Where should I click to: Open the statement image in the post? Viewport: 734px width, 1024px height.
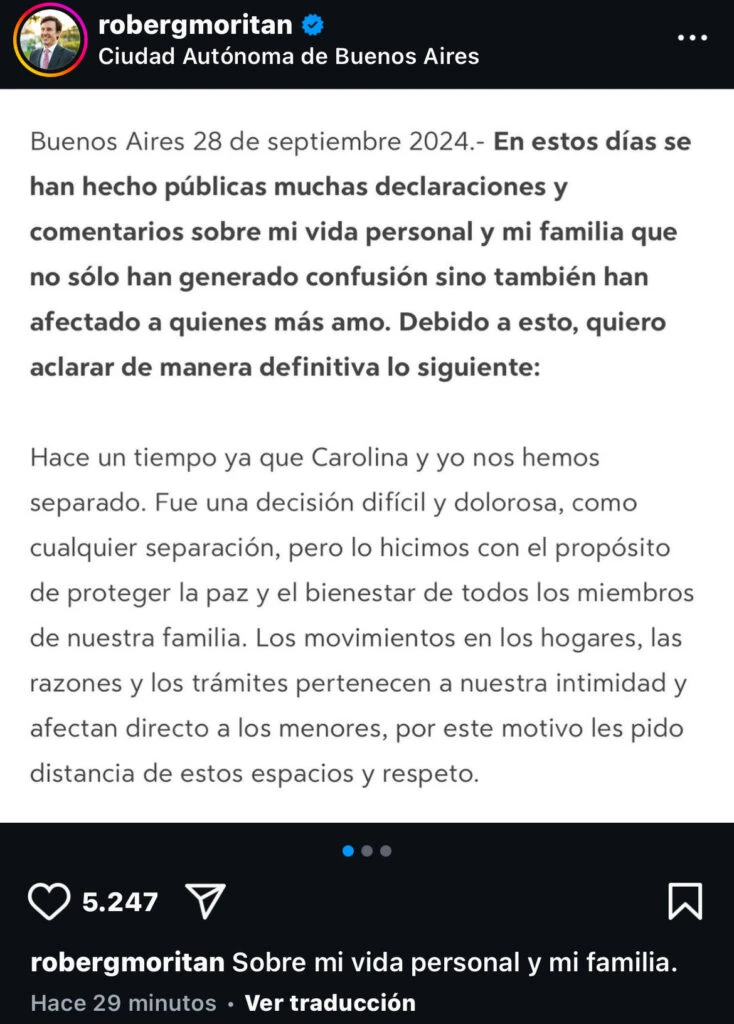(x=367, y=455)
